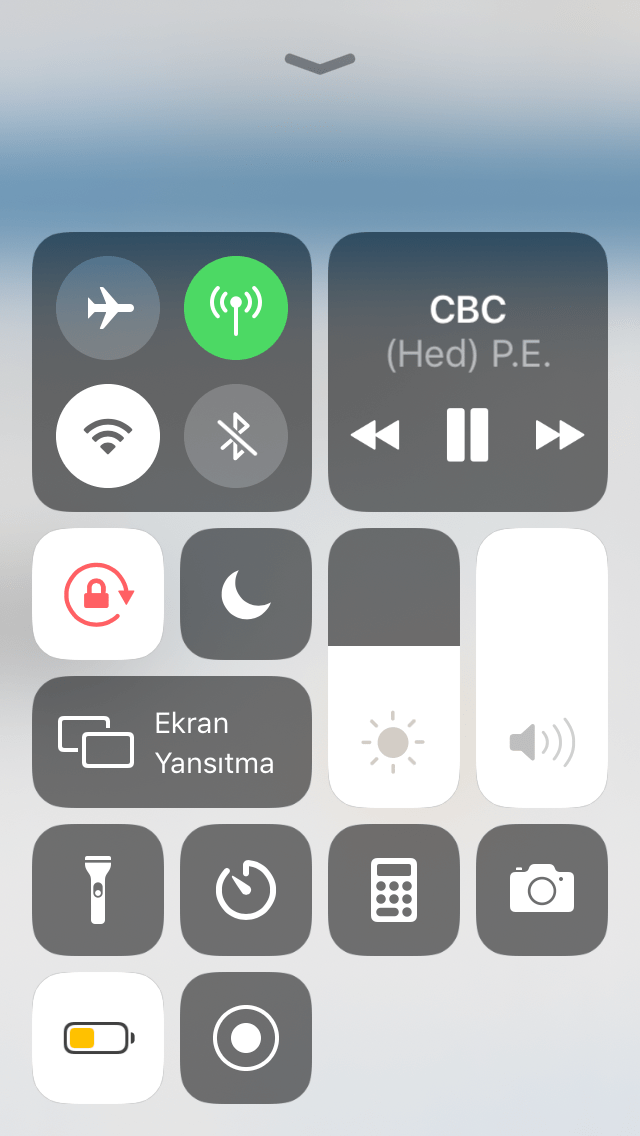640x1136 pixels.
Task: Turn on the flashlight
Action: (98, 890)
